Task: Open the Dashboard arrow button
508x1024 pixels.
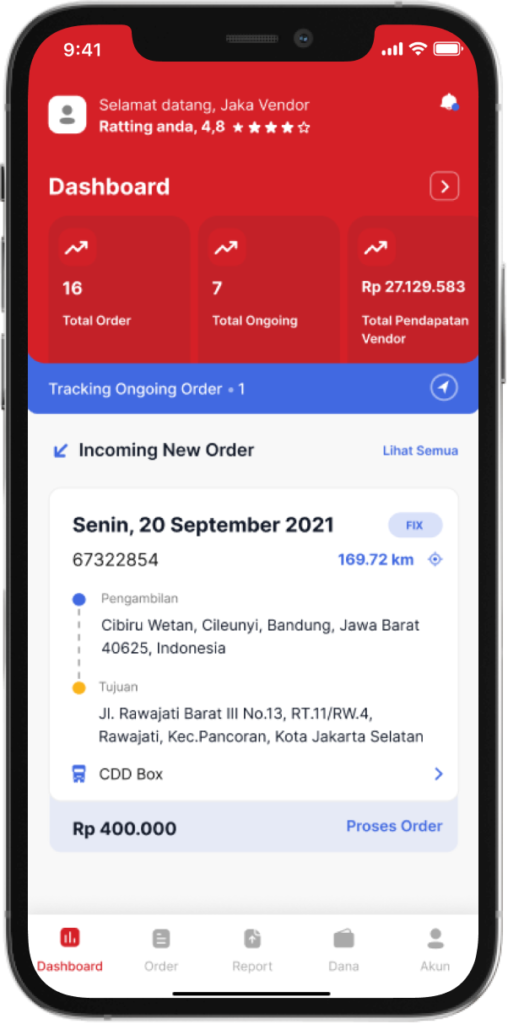Action: pos(444,187)
